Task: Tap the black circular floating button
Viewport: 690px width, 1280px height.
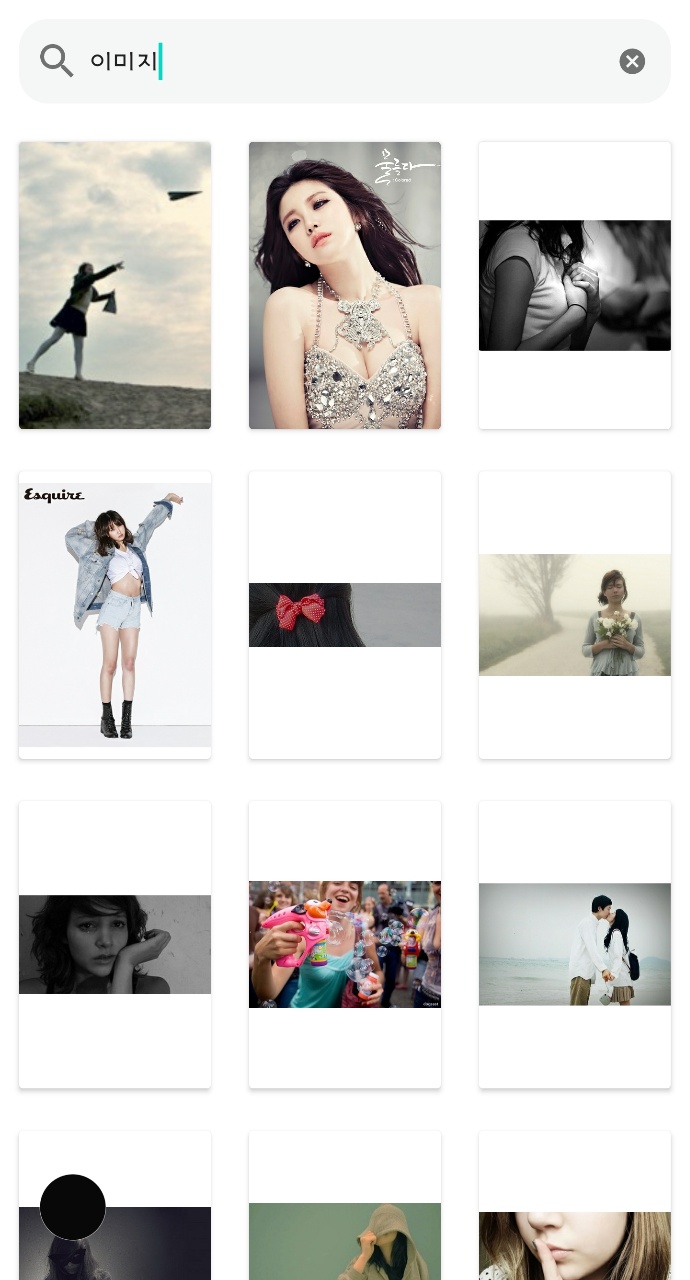Action: (73, 1207)
